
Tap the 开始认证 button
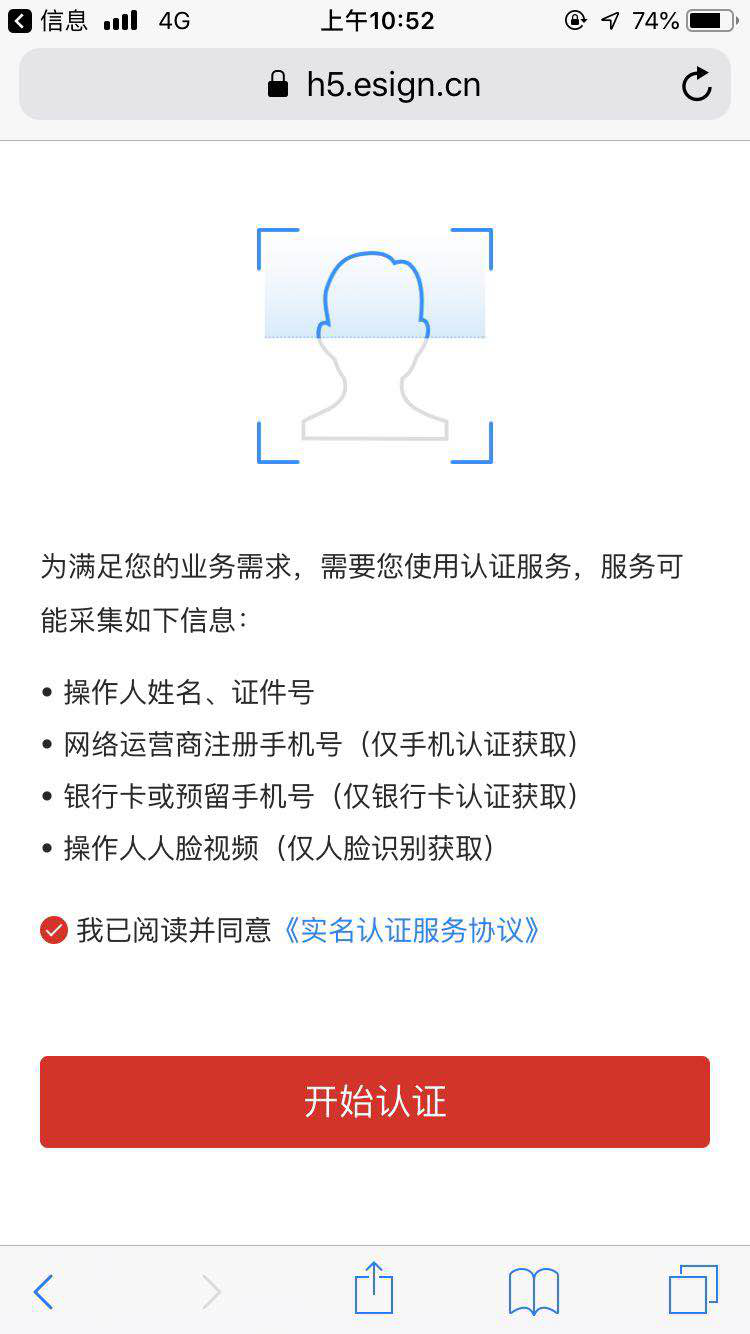pyautogui.click(x=375, y=1101)
